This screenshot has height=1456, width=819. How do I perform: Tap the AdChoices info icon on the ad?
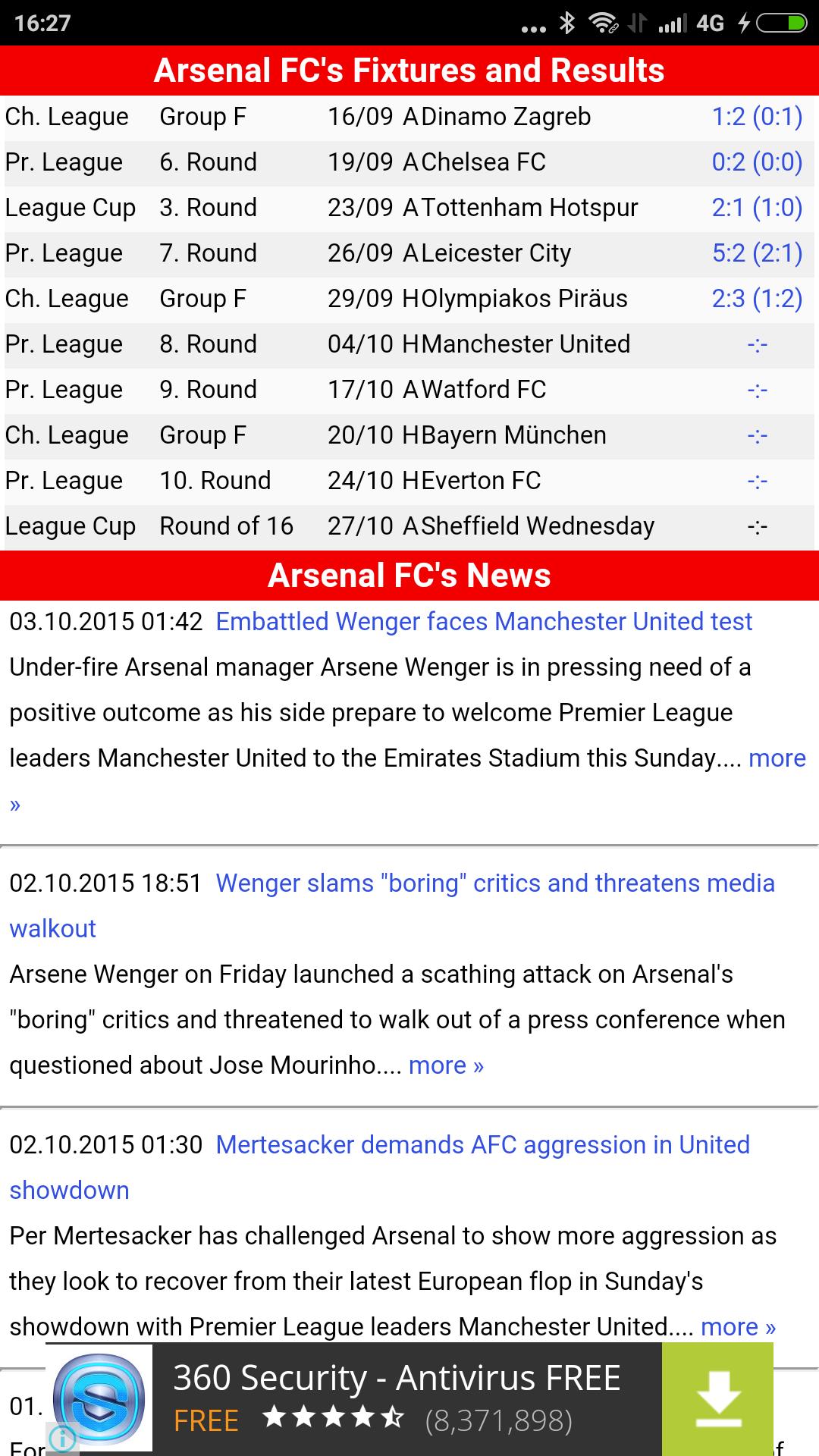[61, 1437]
